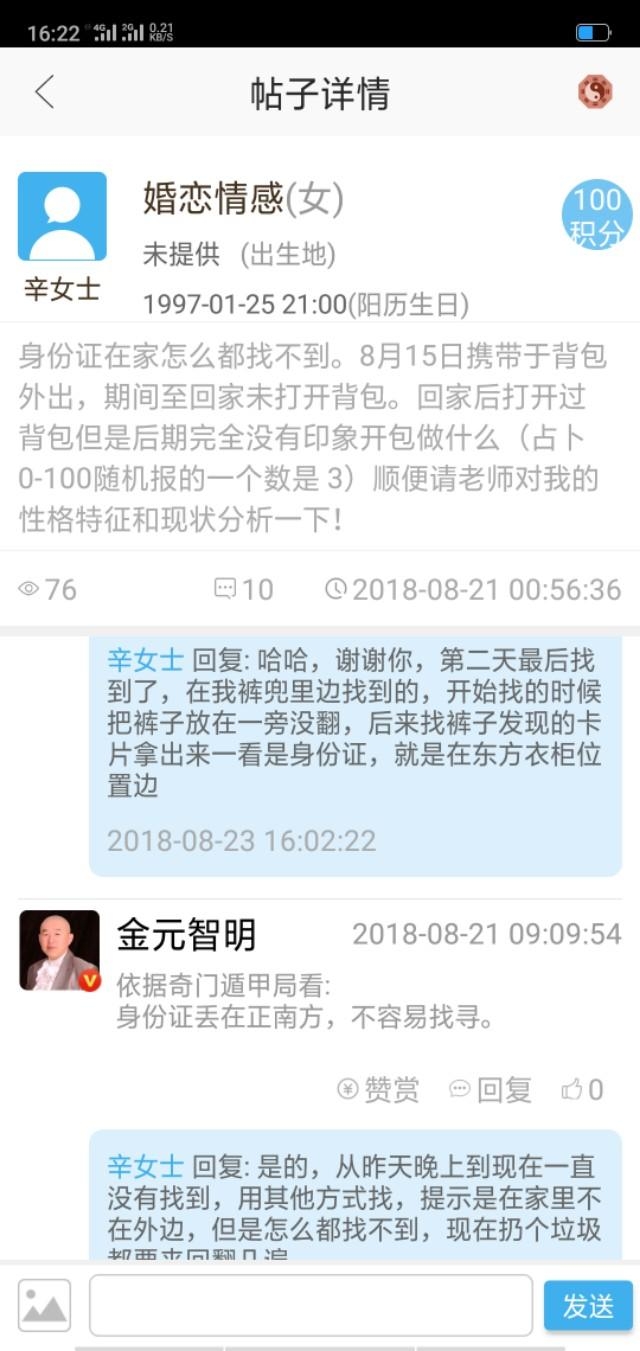Reply to 金元智明's comment
This screenshot has width=640, height=1351.
coord(491,1089)
